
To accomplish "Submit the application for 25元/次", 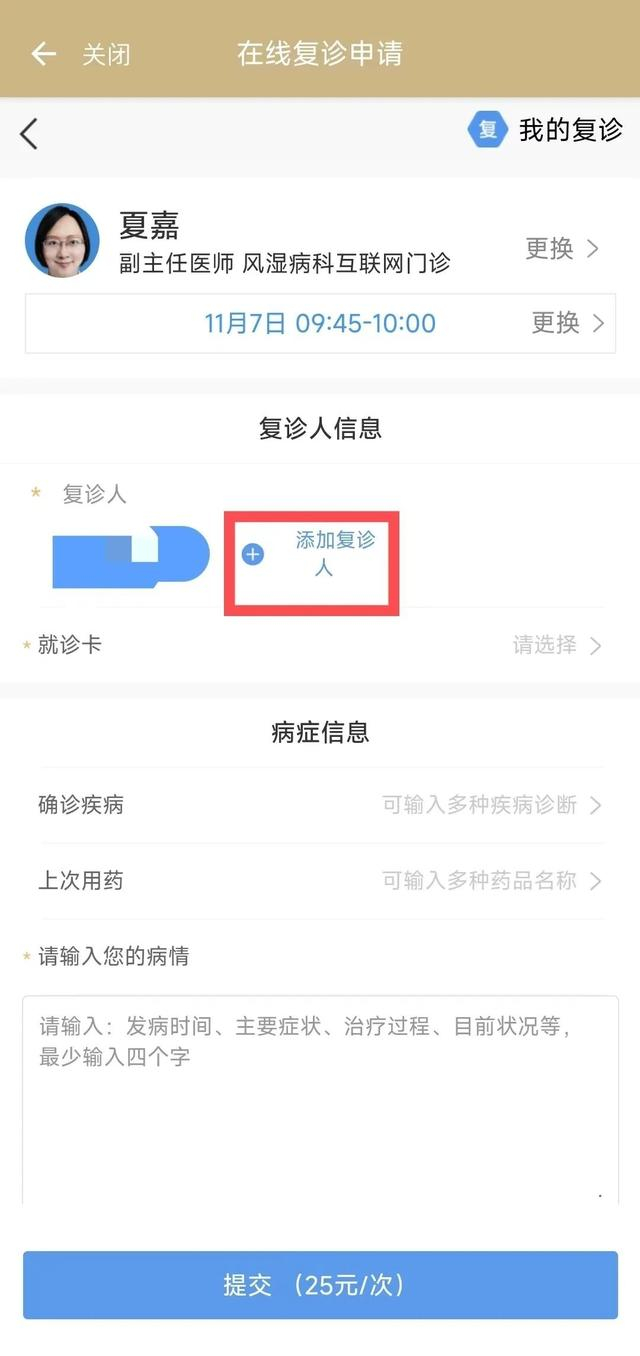I will point(320,1285).
